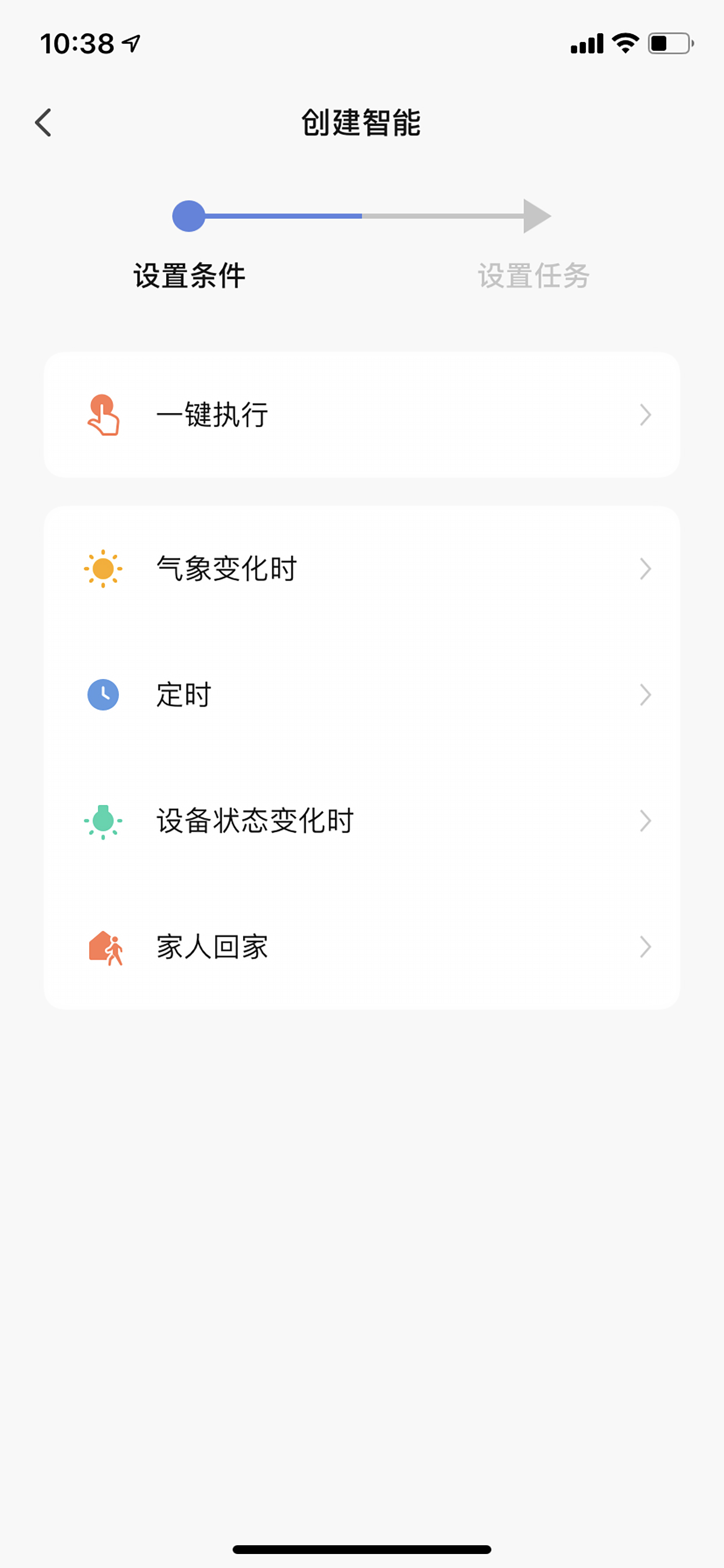
Task: Open 气象变化时 weather condition
Action: pyautogui.click(x=362, y=569)
